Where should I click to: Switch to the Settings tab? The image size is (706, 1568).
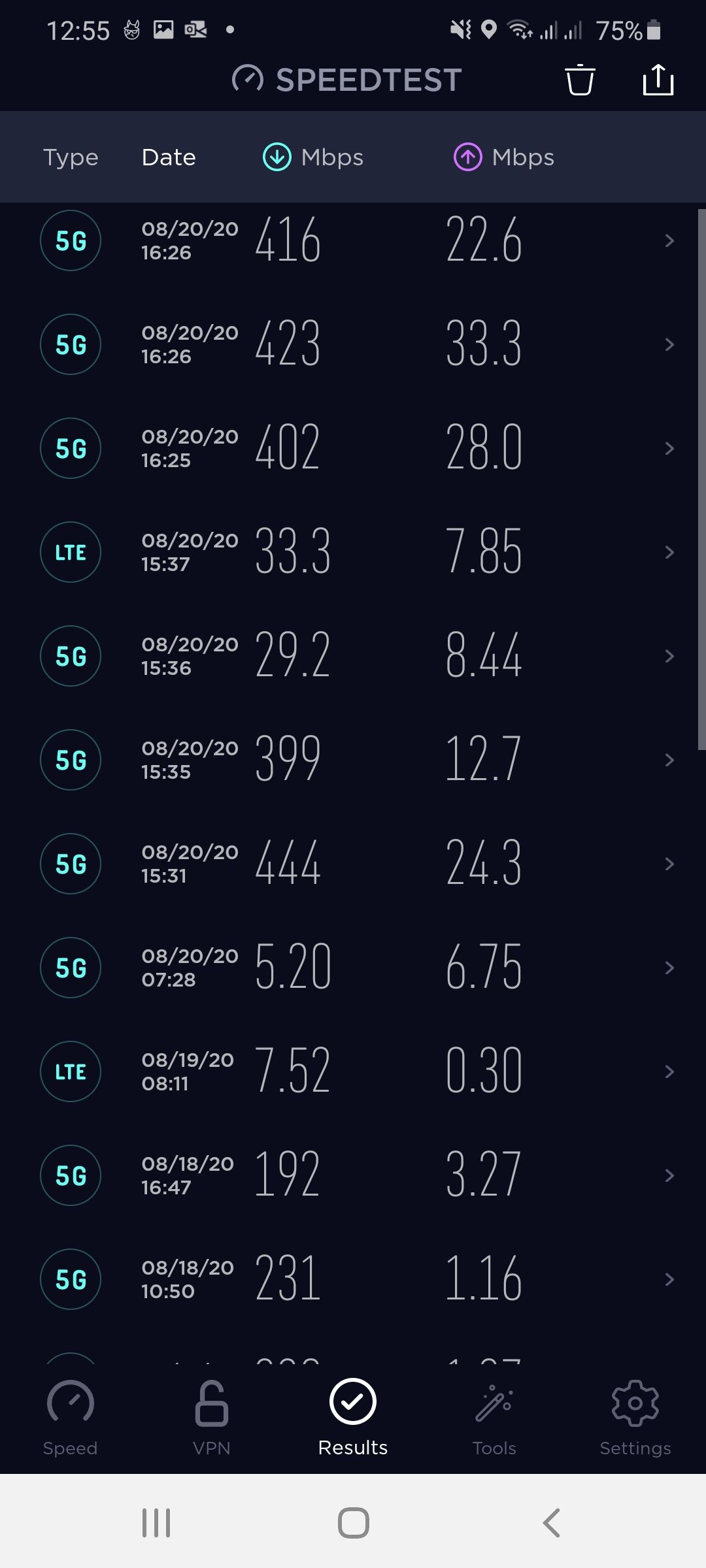(635, 1418)
